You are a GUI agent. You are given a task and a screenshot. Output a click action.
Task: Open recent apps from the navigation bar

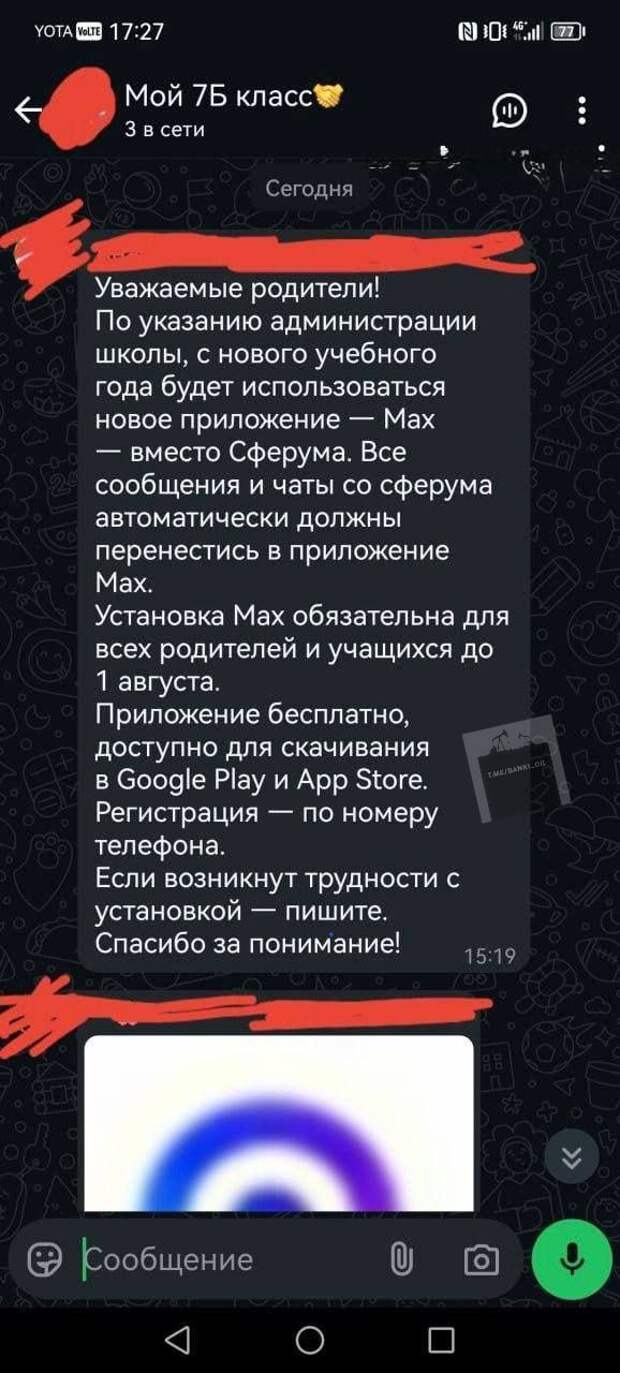pyautogui.click(x=441, y=1339)
